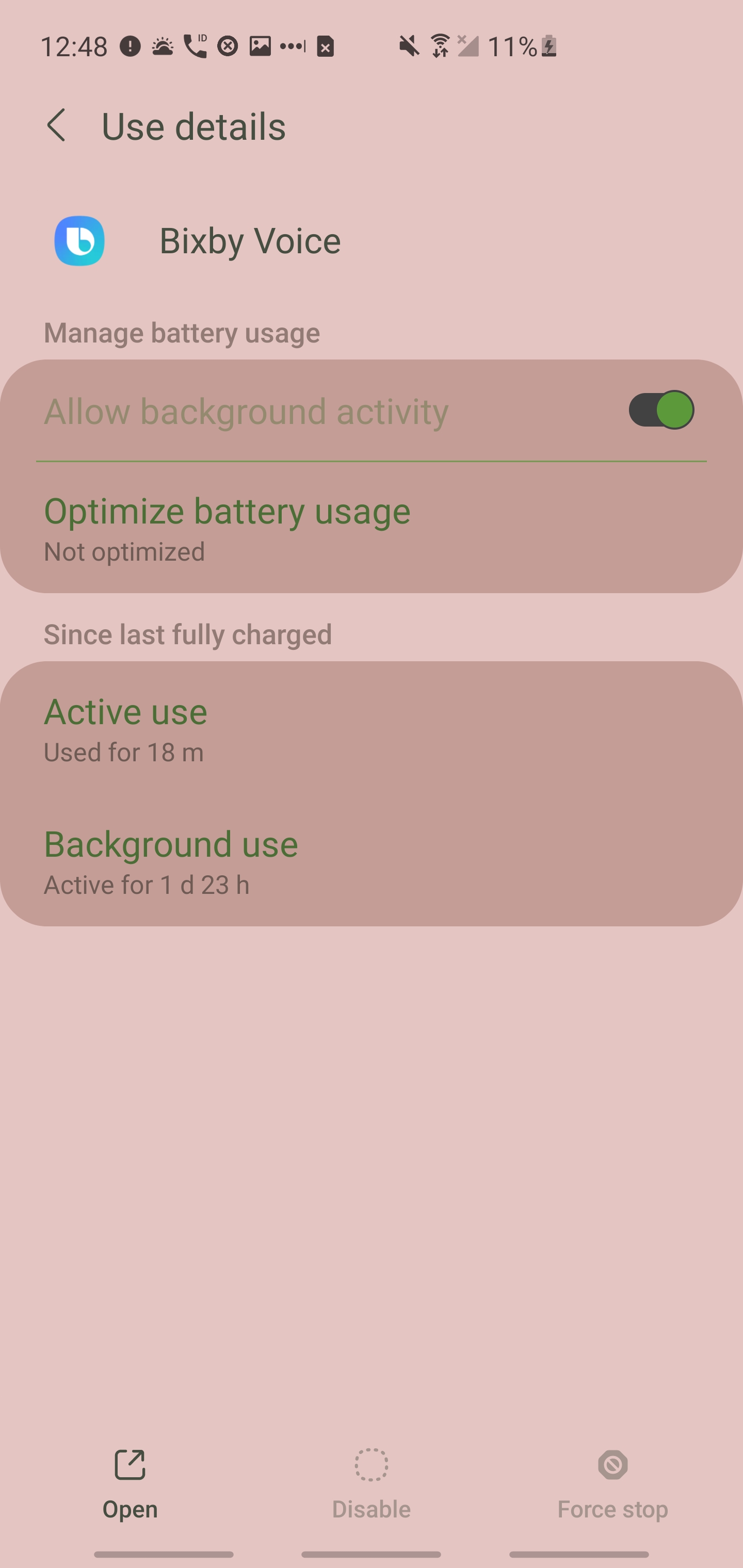Toggle Allow background activity switch

[661, 410]
